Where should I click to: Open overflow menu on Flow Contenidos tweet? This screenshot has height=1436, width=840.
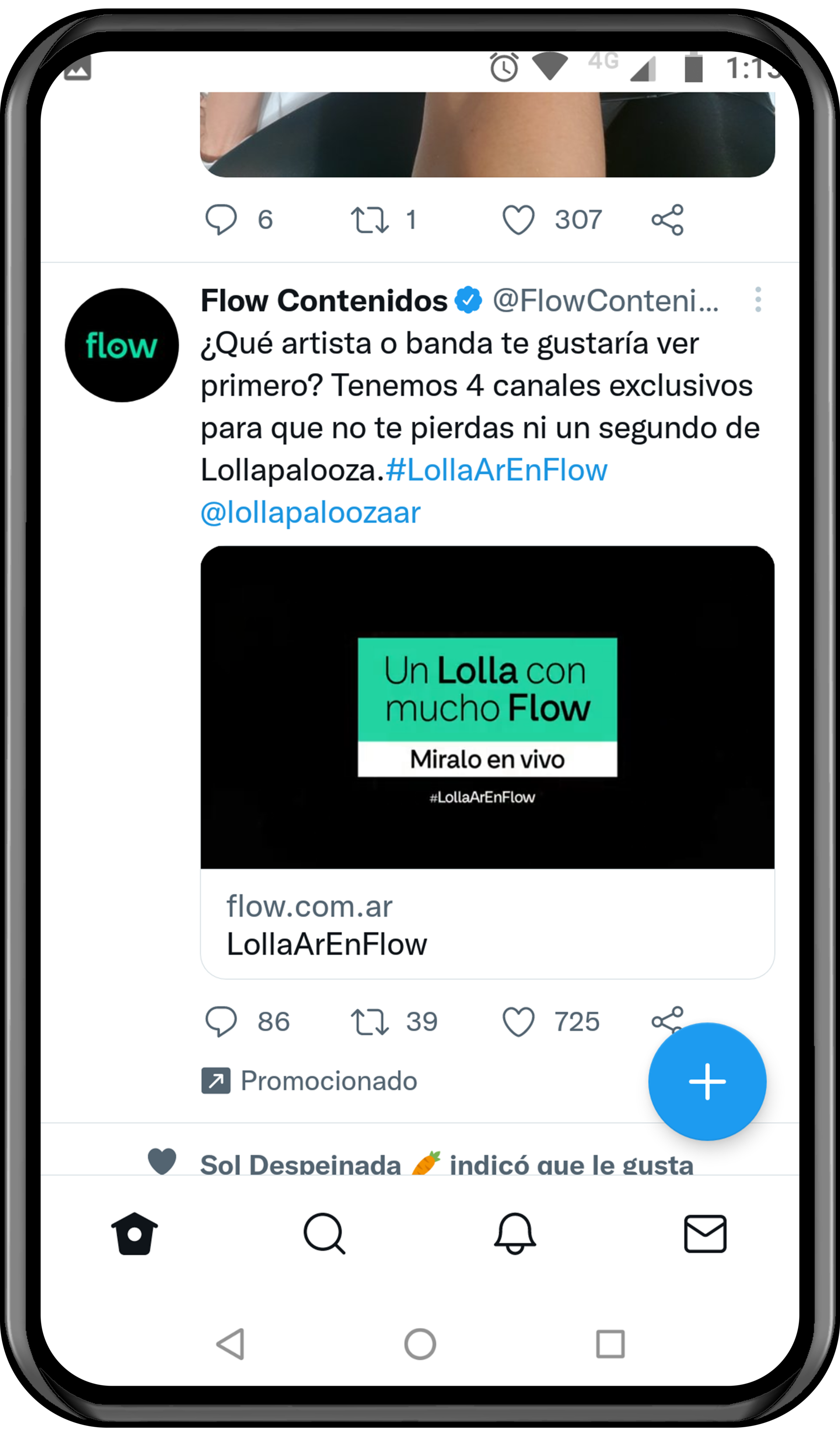(757, 300)
